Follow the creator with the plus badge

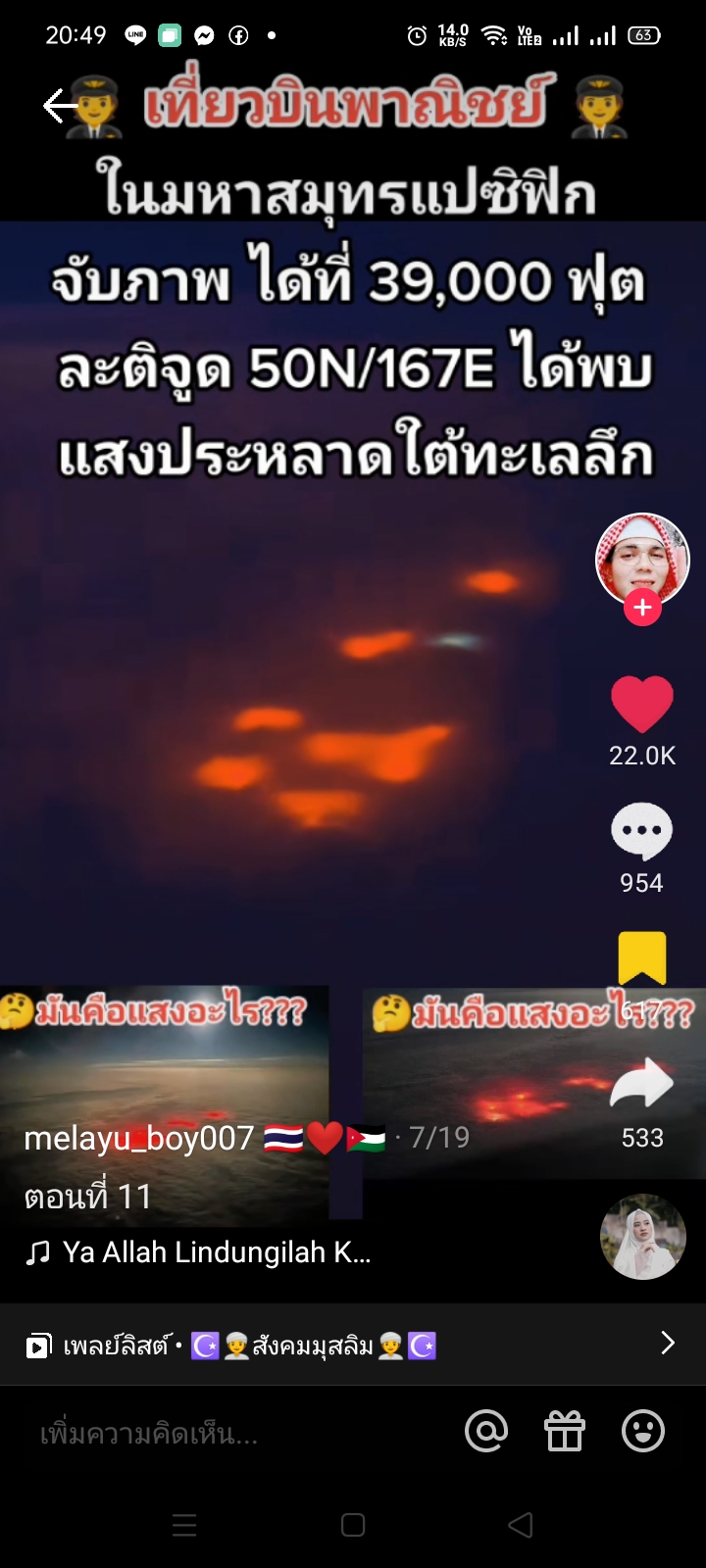coord(642,608)
